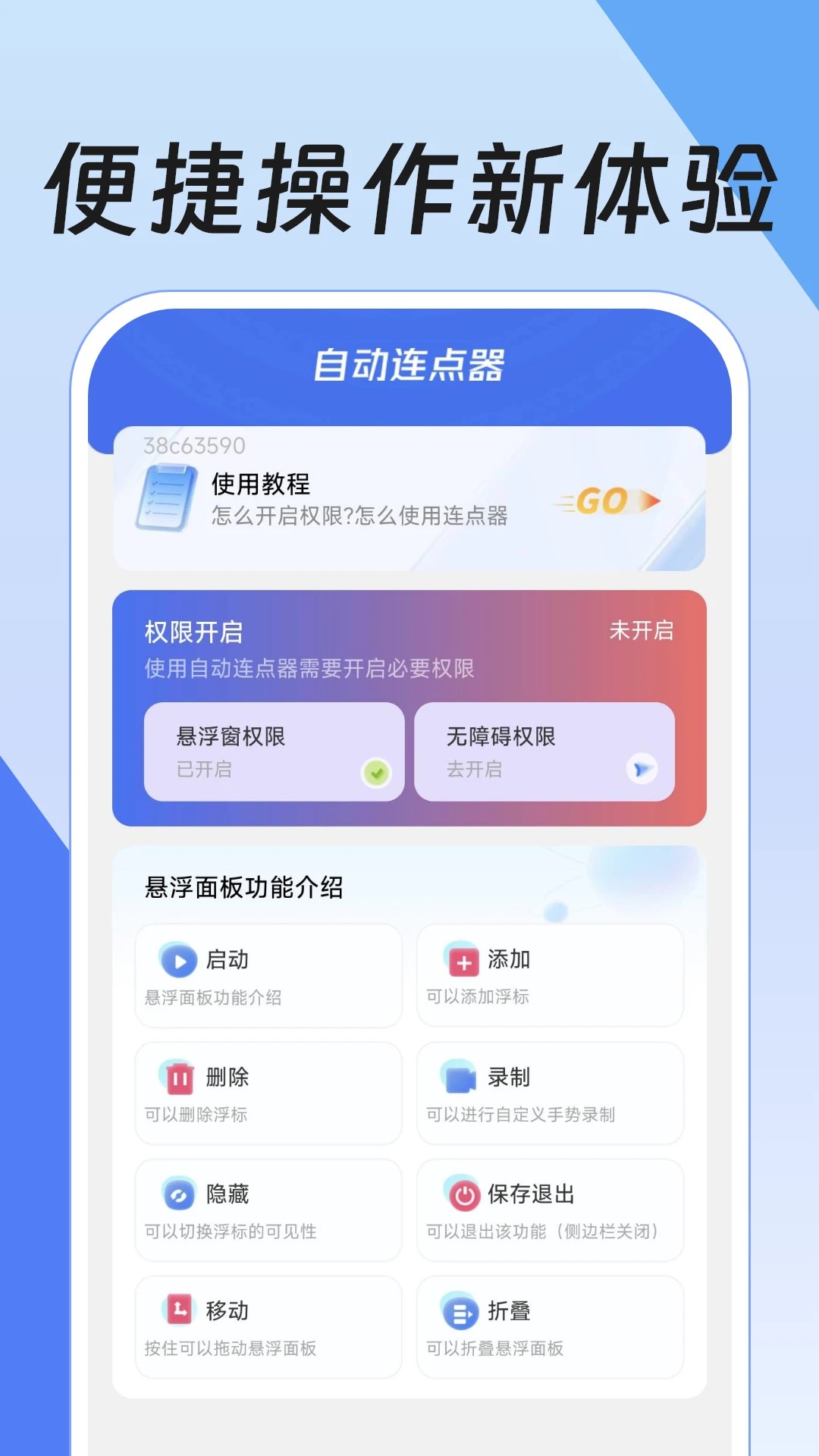Viewport: 819px width, 1456px height.
Task: Select the 保存退出 power icon
Action: coord(463,1191)
